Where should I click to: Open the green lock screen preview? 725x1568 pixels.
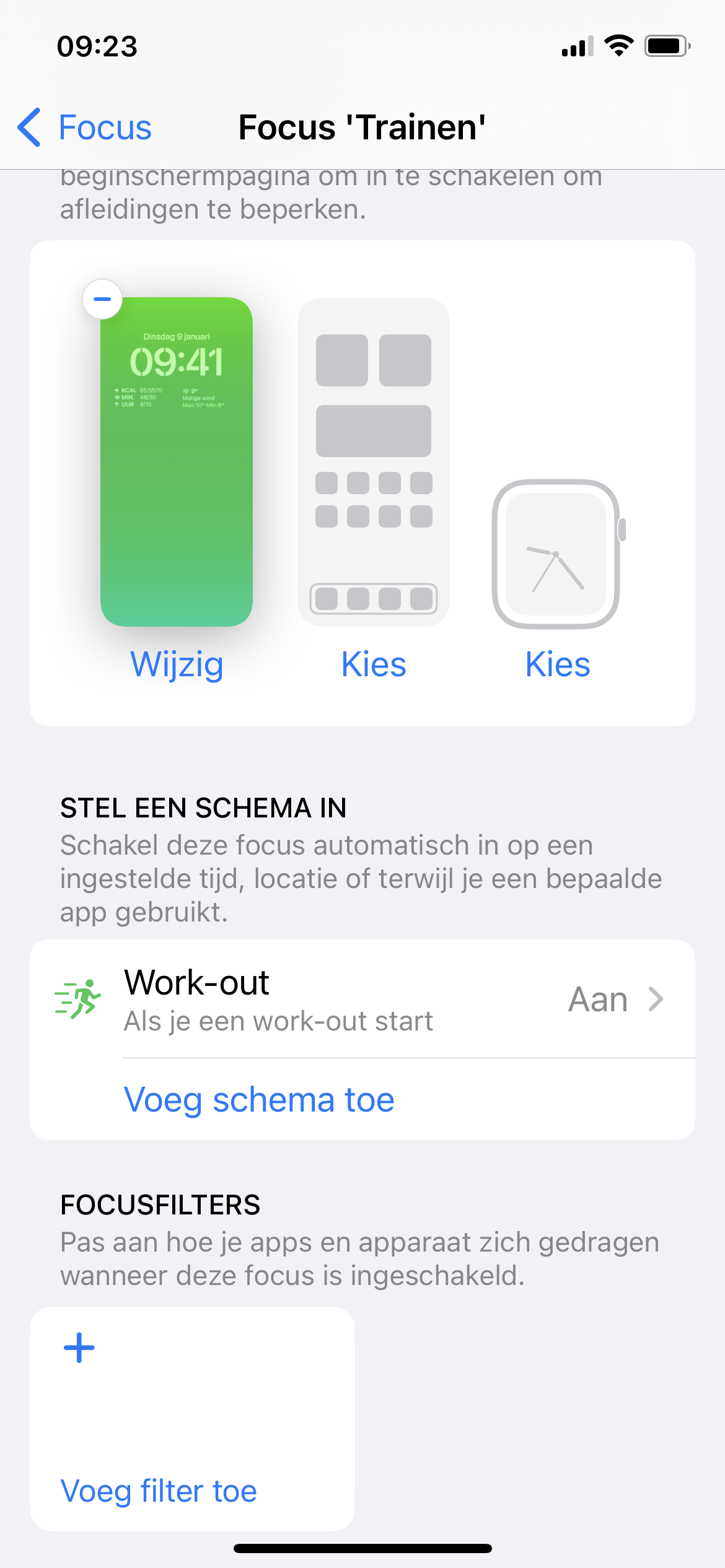177,462
